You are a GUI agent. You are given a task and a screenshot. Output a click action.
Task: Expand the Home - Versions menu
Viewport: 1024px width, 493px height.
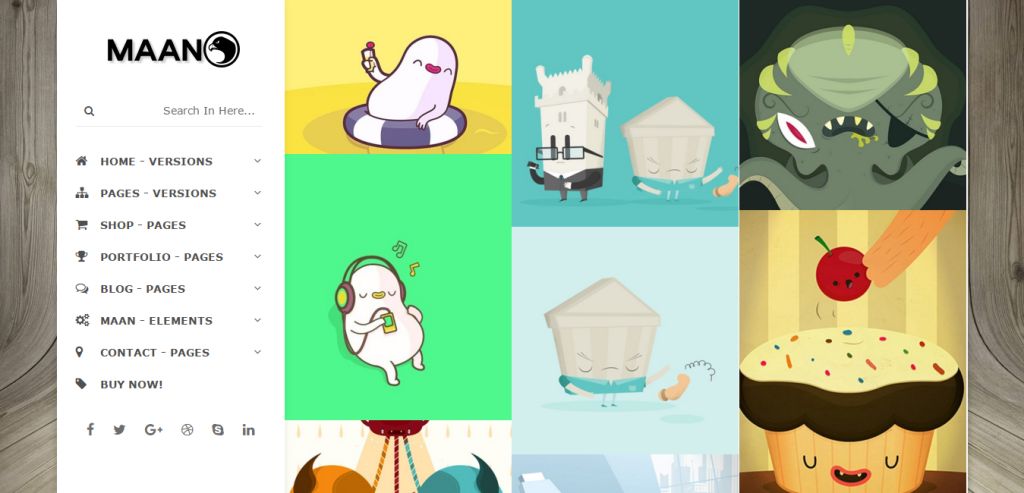point(156,161)
